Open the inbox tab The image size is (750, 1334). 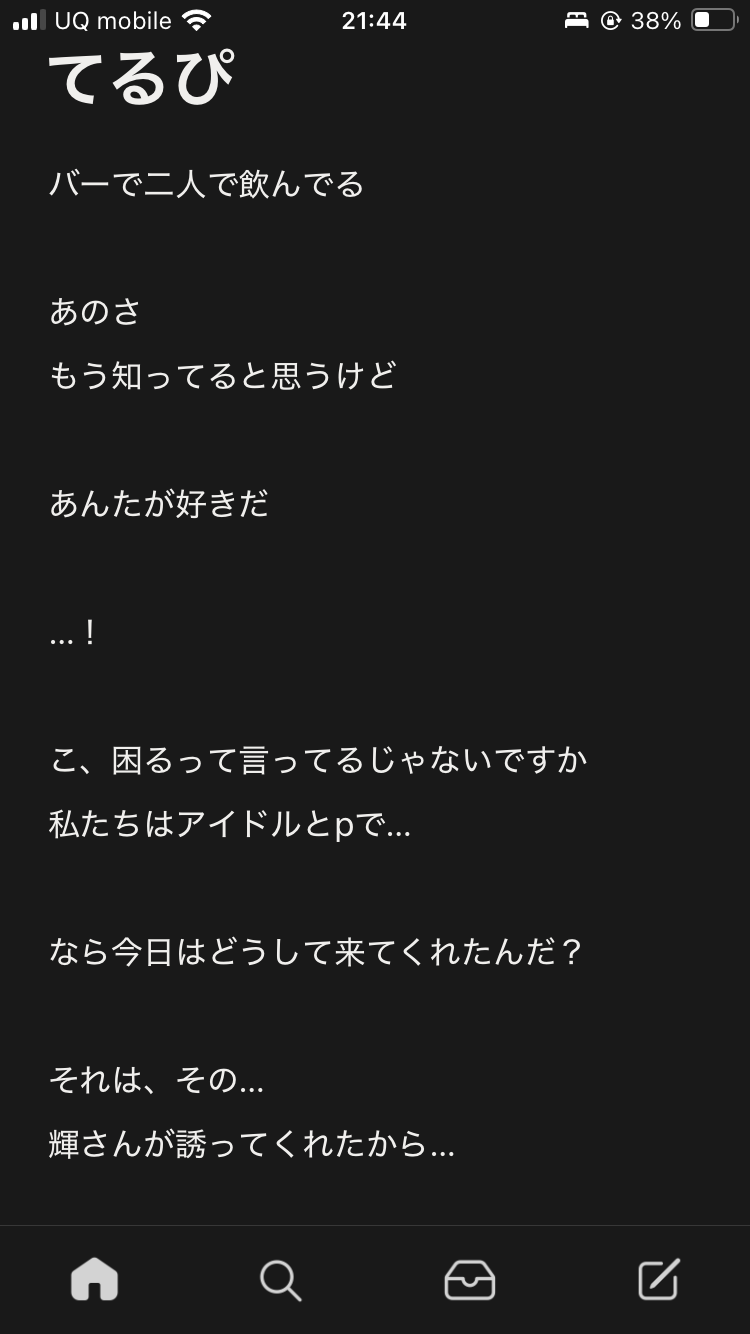click(469, 1279)
